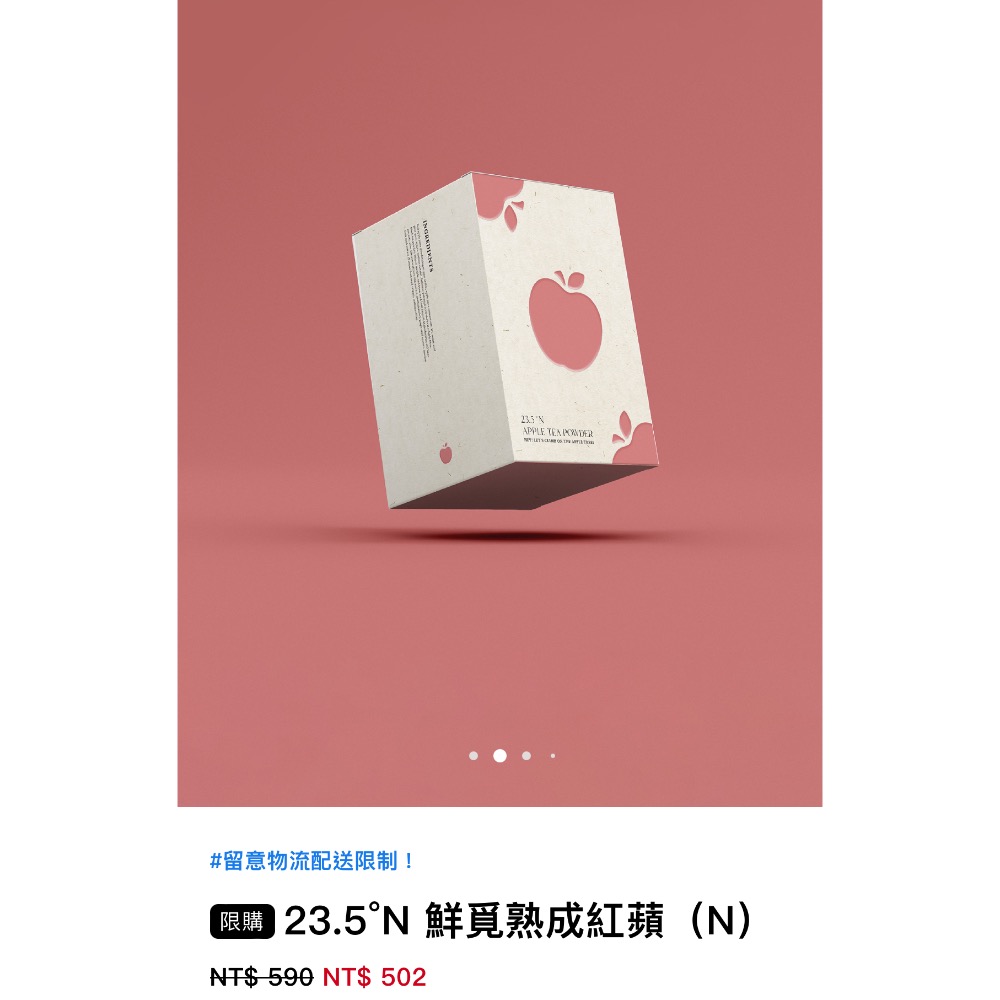Screen dimensions: 1000x1000
Task: Open the #留意物流配送限制 link
Action: point(312,860)
